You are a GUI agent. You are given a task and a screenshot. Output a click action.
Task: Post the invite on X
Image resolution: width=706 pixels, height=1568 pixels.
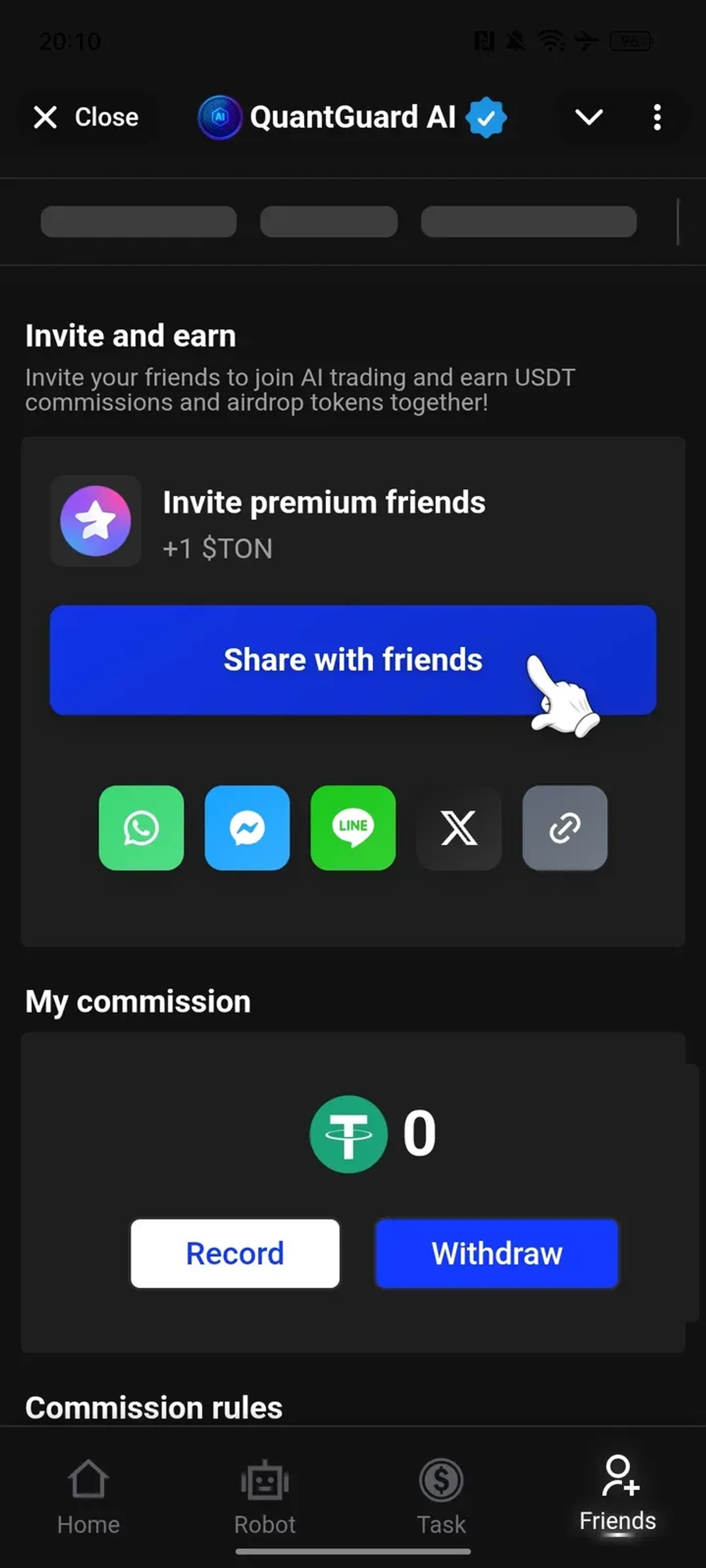point(459,828)
